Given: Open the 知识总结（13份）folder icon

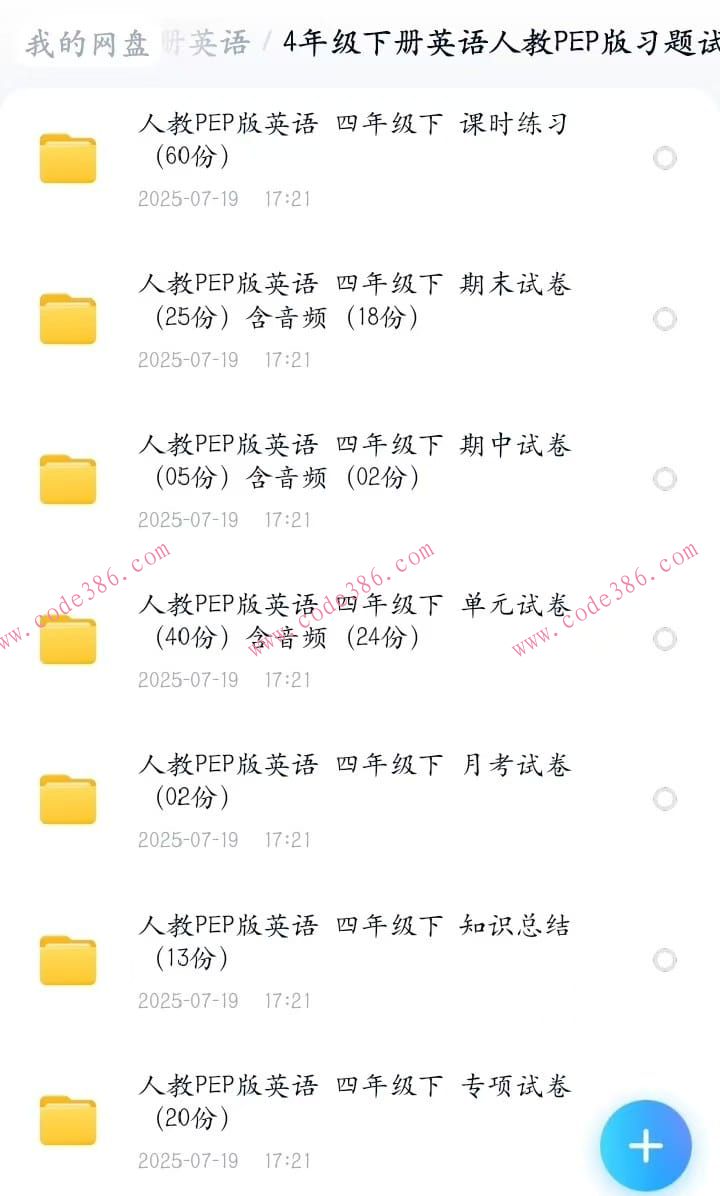Looking at the screenshot, I should pos(68,960).
